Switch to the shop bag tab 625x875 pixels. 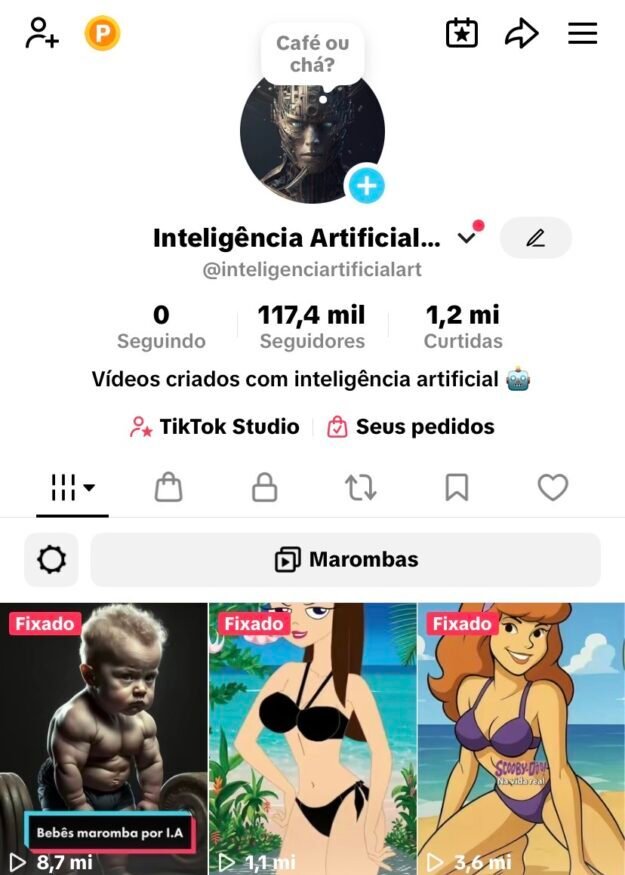coord(169,488)
